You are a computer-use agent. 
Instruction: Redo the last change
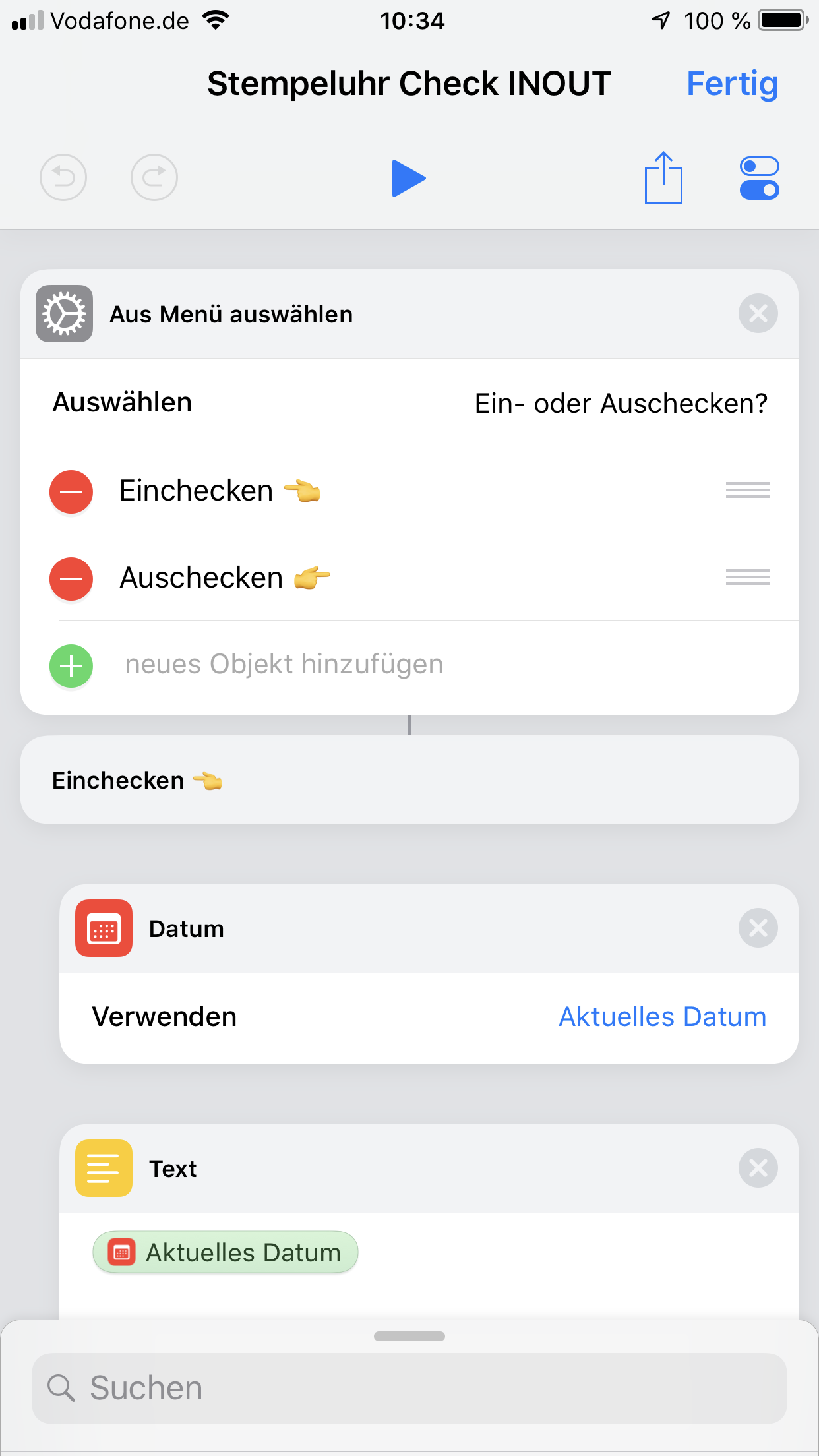coord(154,177)
